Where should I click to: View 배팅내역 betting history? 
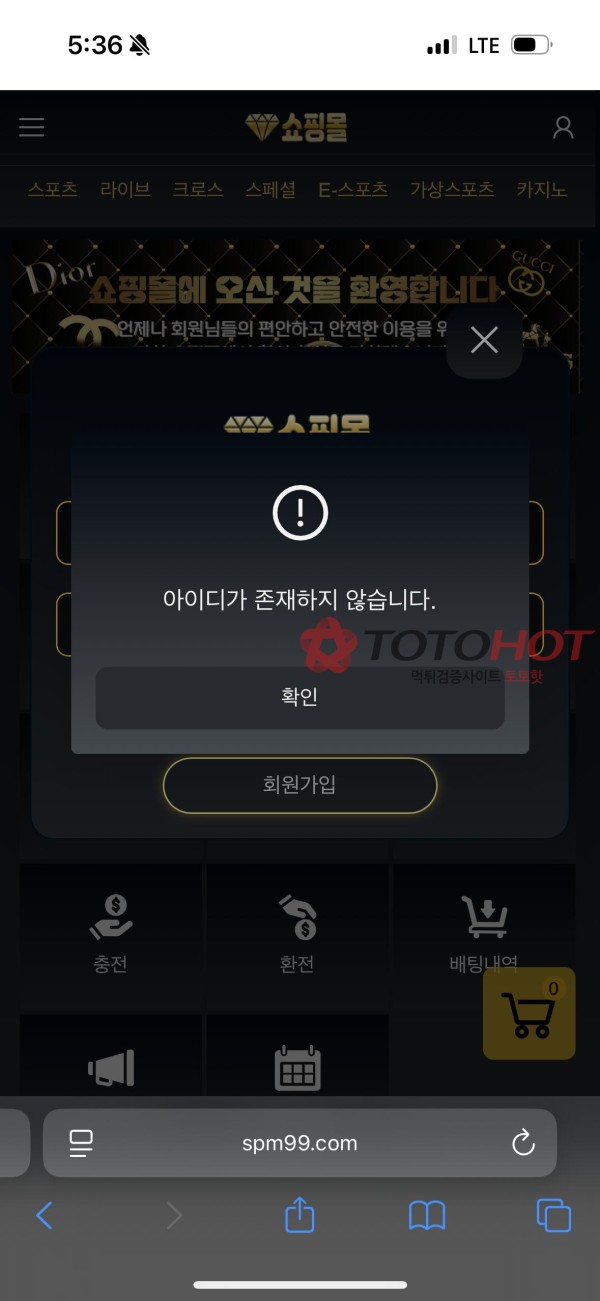(x=483, y=932)
